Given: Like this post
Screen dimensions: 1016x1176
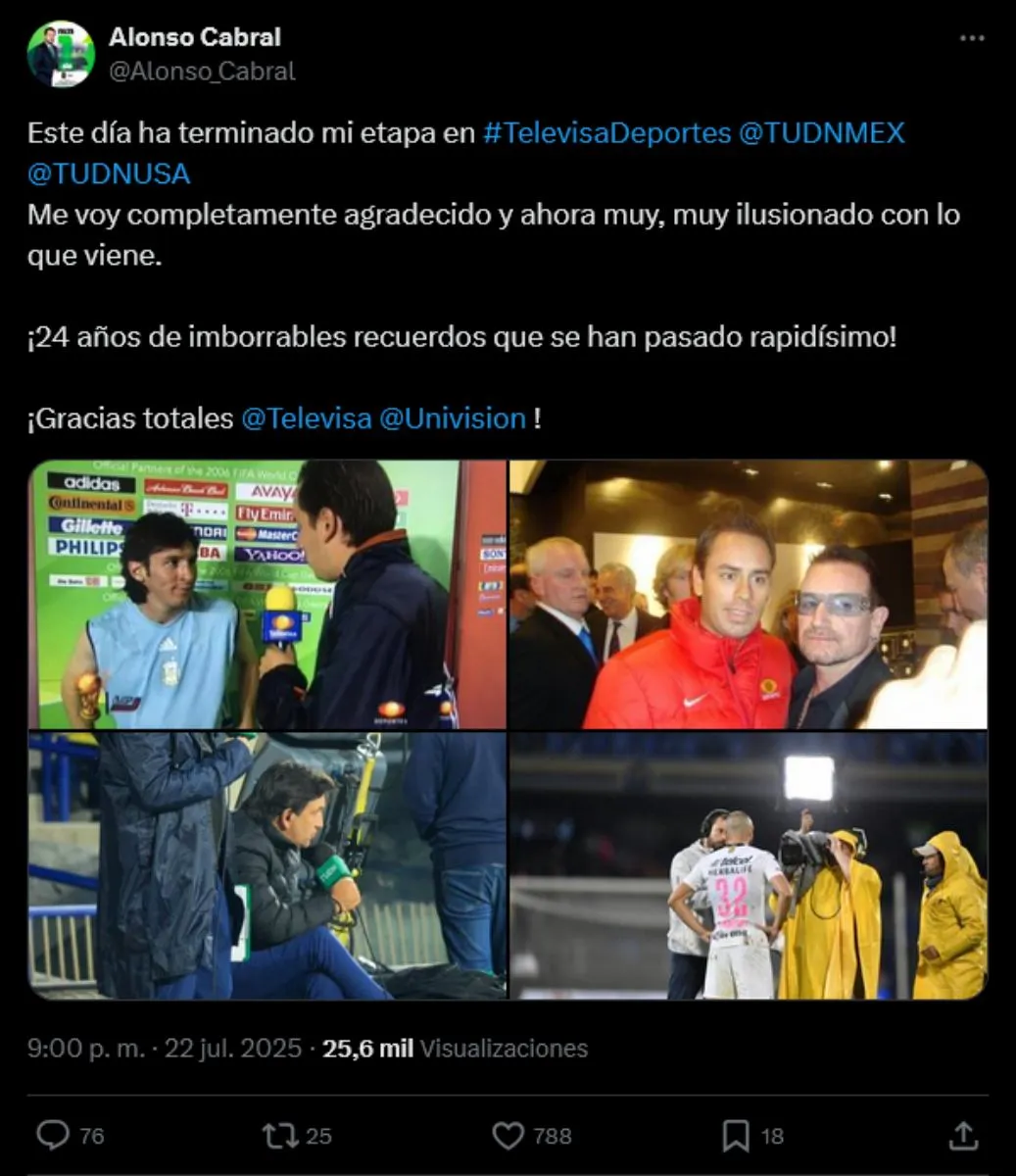Looking at the screenshot, I should (508, 1136).
